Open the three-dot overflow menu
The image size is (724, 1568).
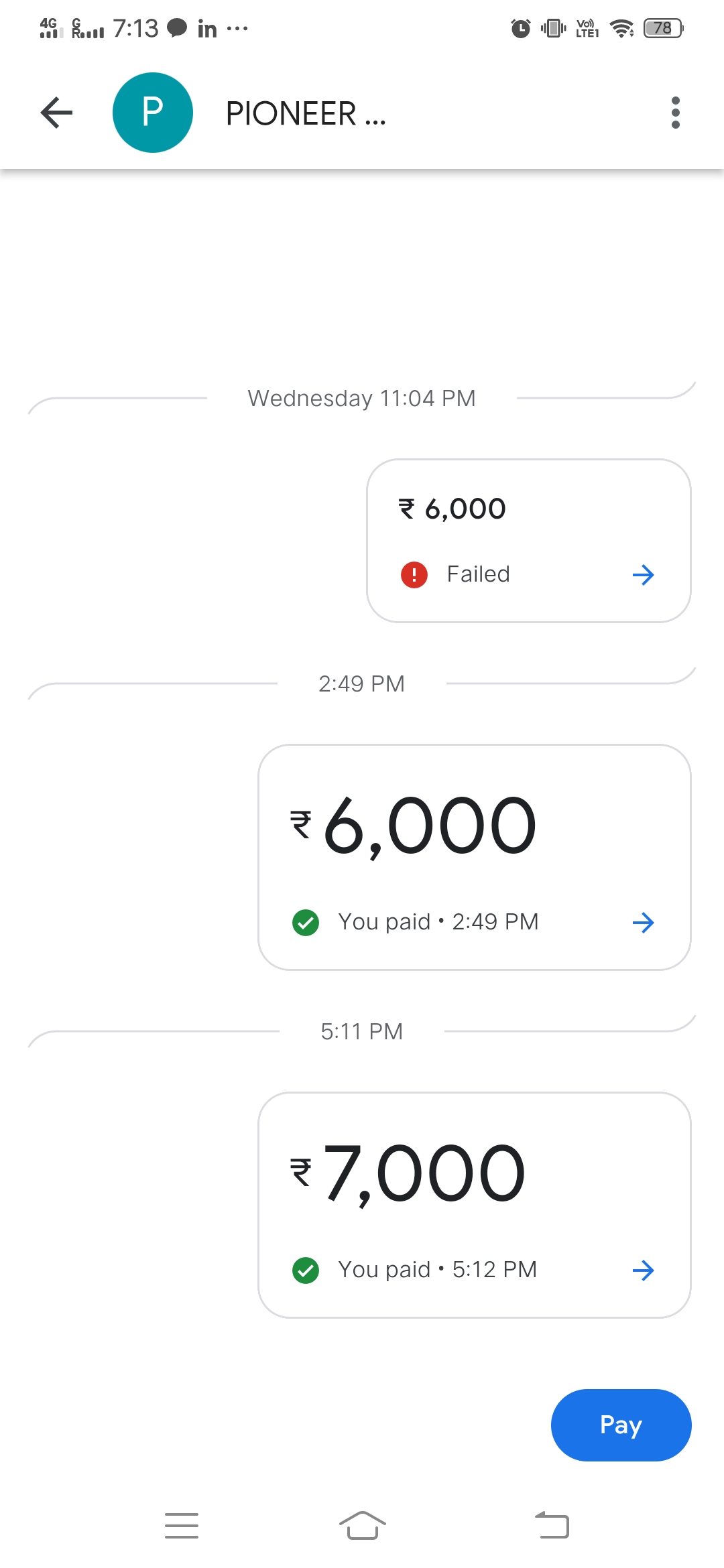click(x=675, y=113)
